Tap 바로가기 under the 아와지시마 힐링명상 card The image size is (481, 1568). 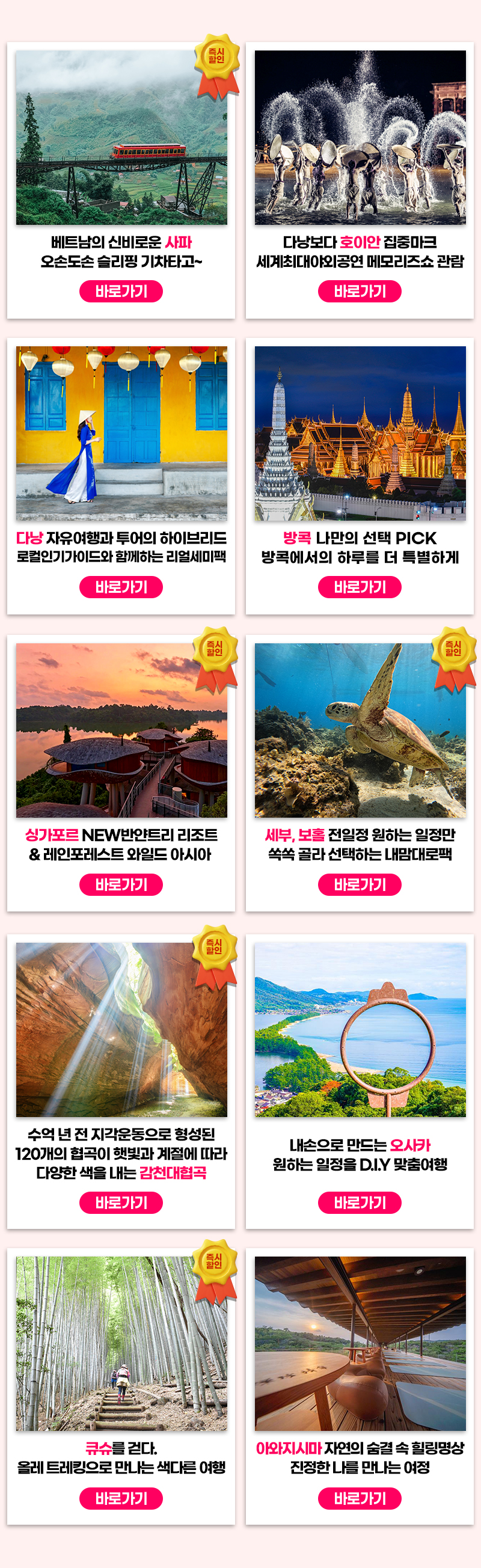coord(359,1498)
